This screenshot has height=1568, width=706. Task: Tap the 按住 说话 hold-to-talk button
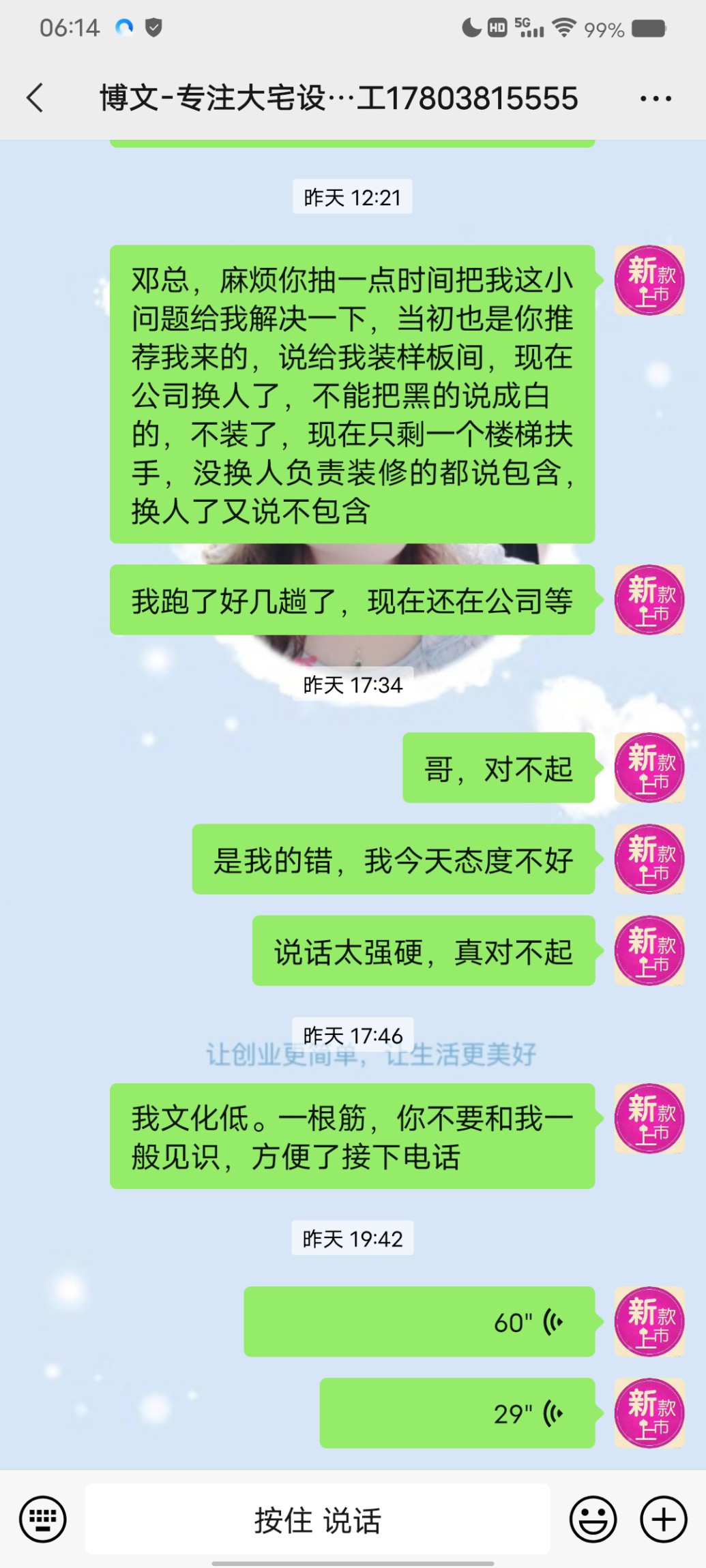pos(317,1519)
